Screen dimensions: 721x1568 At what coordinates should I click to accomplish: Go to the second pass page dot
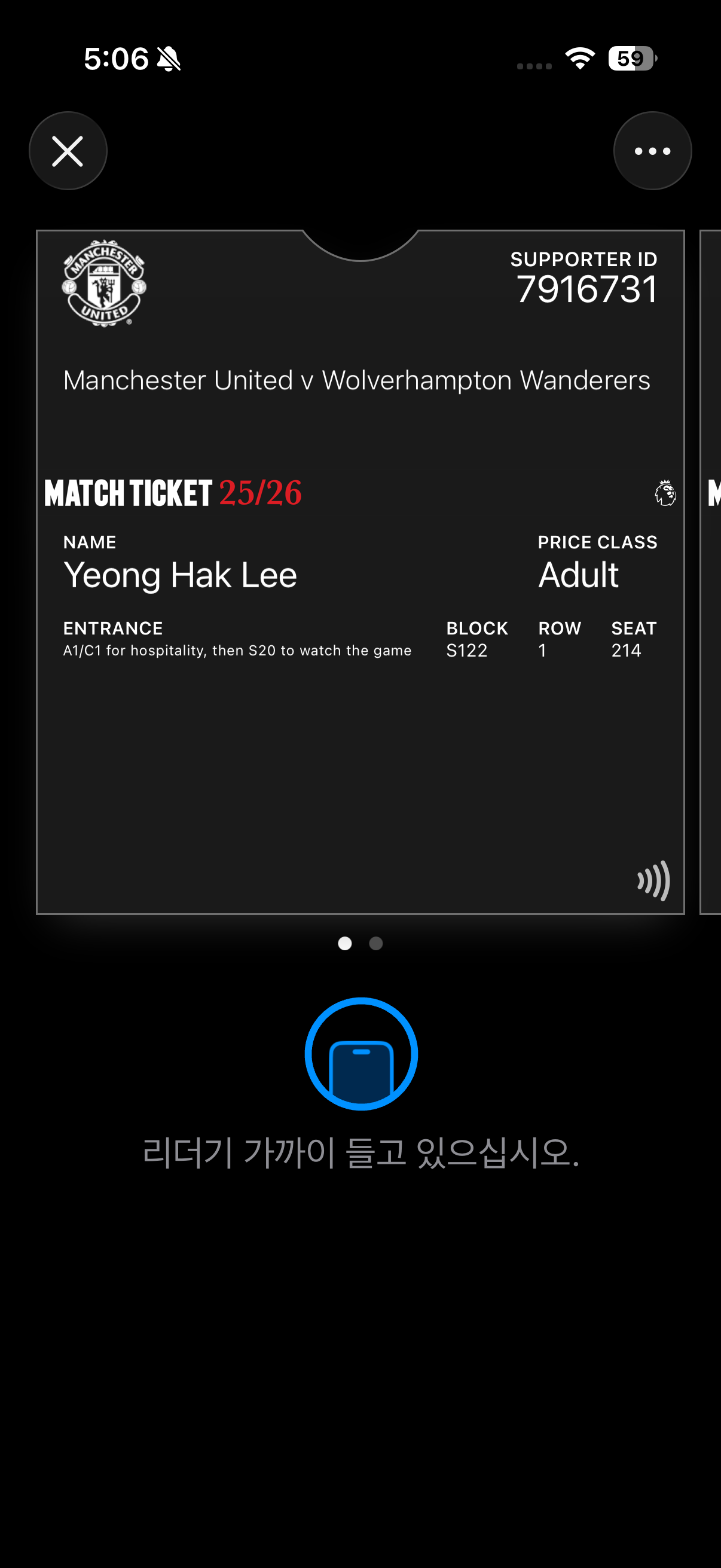point(376,943)
